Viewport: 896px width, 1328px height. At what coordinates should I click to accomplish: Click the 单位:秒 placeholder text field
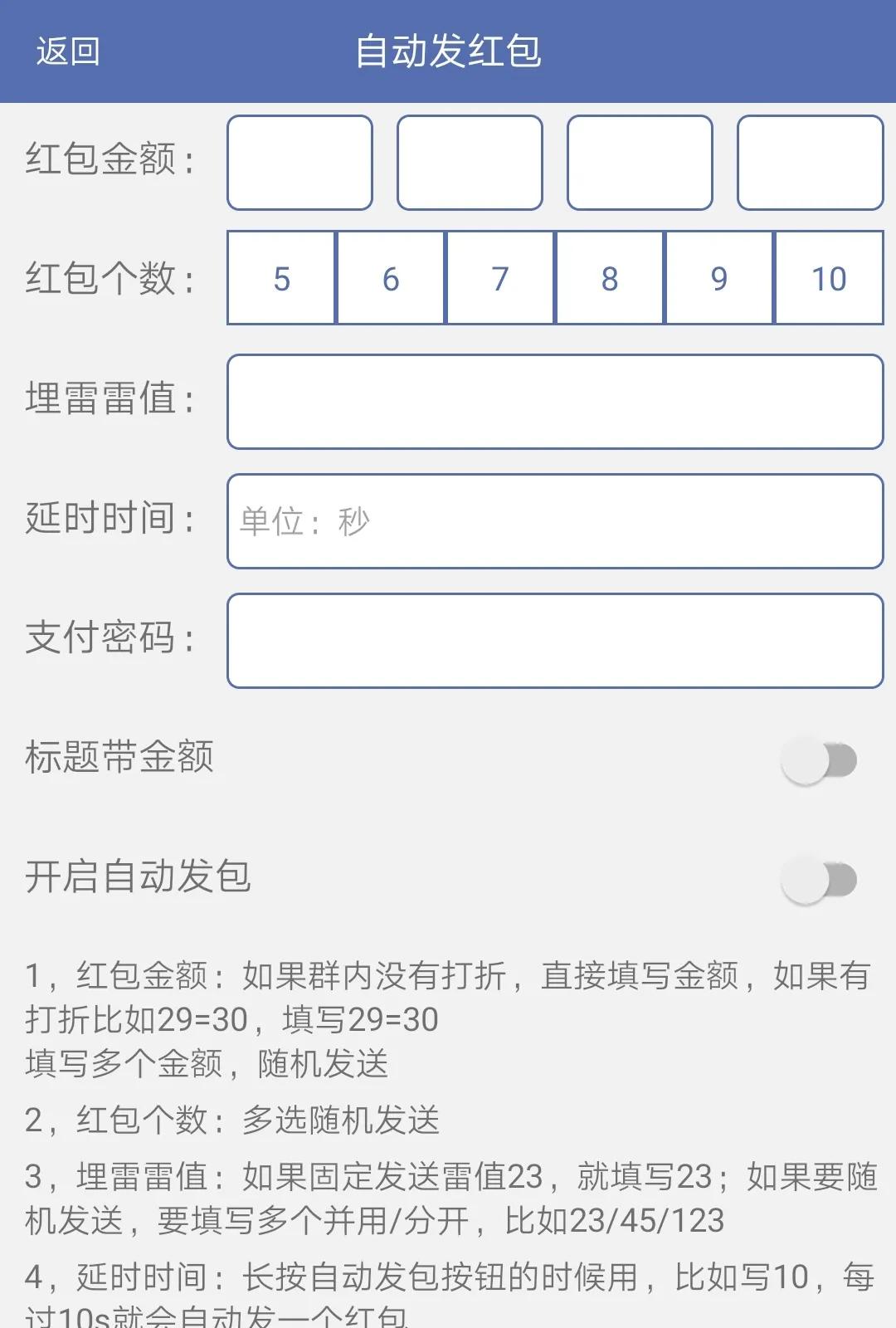click(556, 520)
